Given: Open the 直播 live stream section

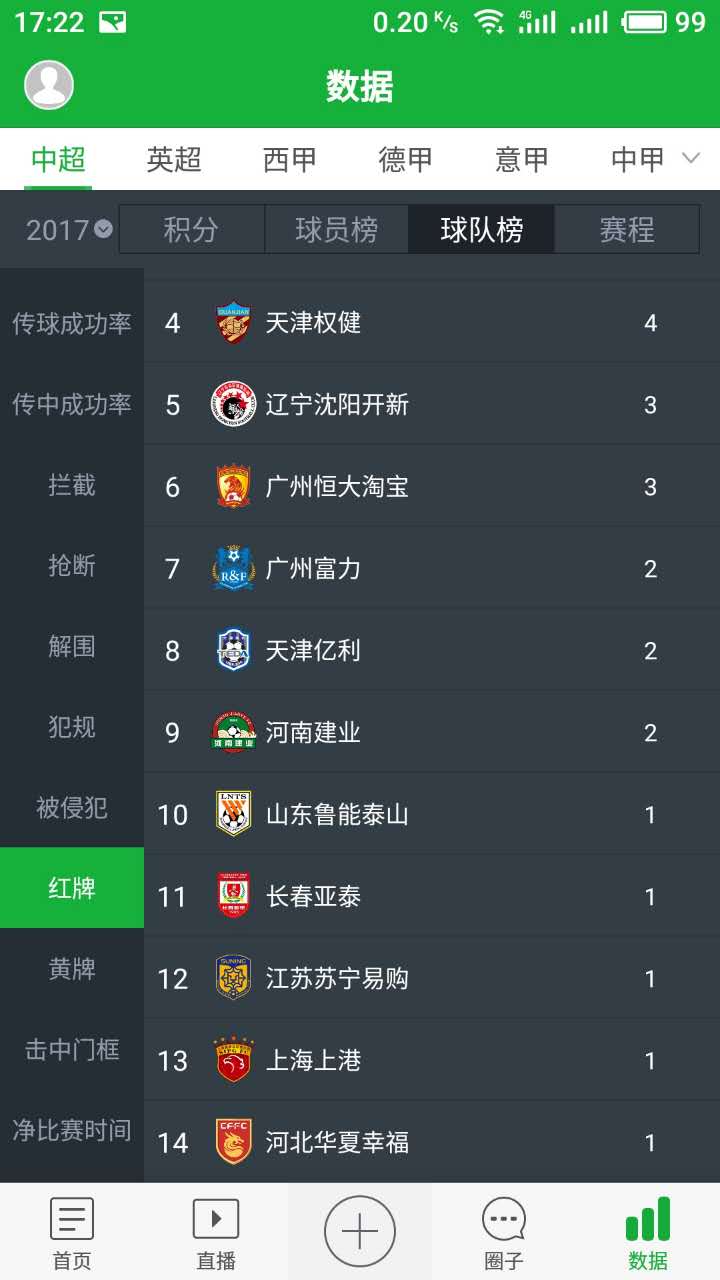Looking at the screenshot, I should pos(215,1228).
